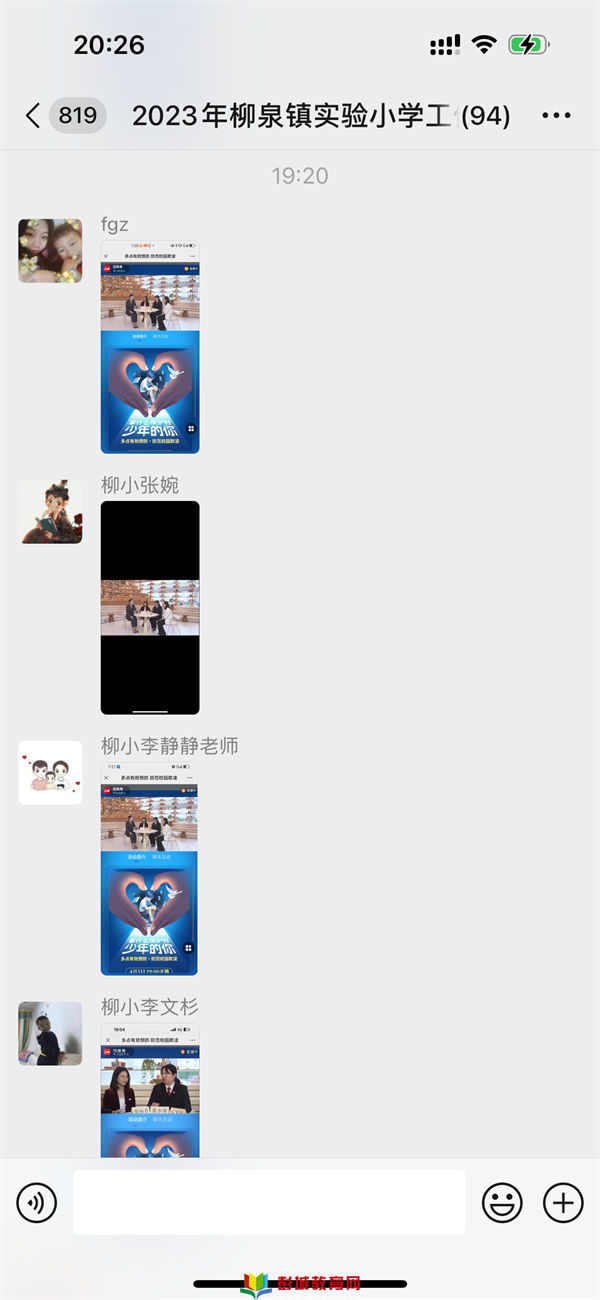This screenshot has height=1300, width=600.
Task: View 柳小李文杉's profile avatar
Action: pyautogui.click(x=50, y=1033)
